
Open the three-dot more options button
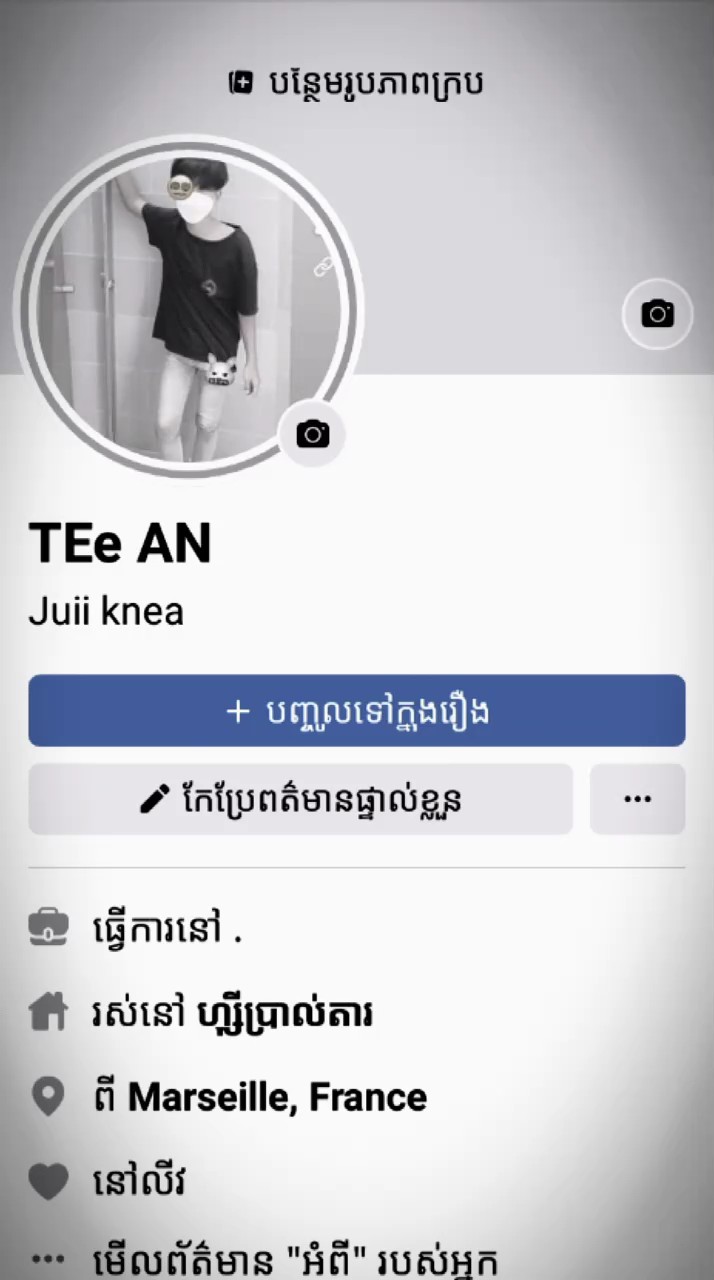pyautogui.click(x=637, y=799)
